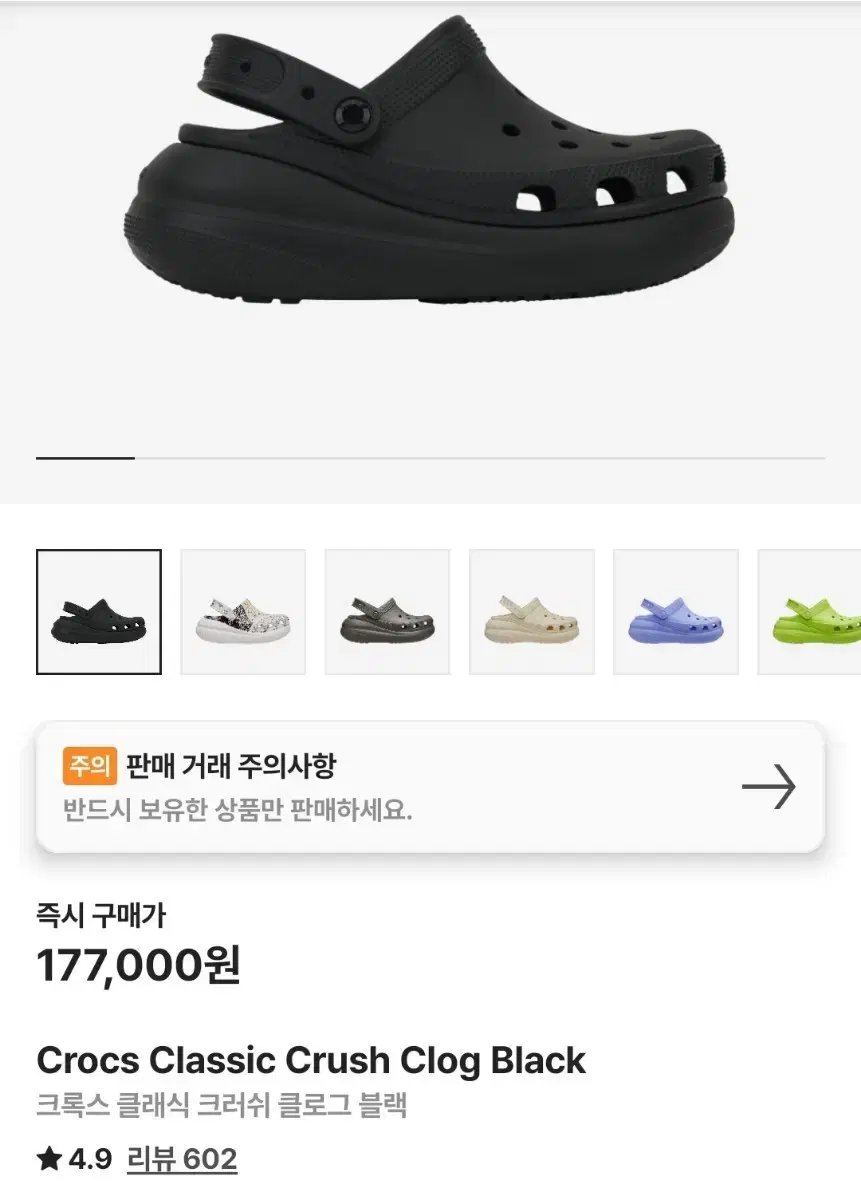Image resolution: width=861 pixels, height=1200 pixels.
Task: Click the 4.9 rating score
Action: [x=80, y=1162]
